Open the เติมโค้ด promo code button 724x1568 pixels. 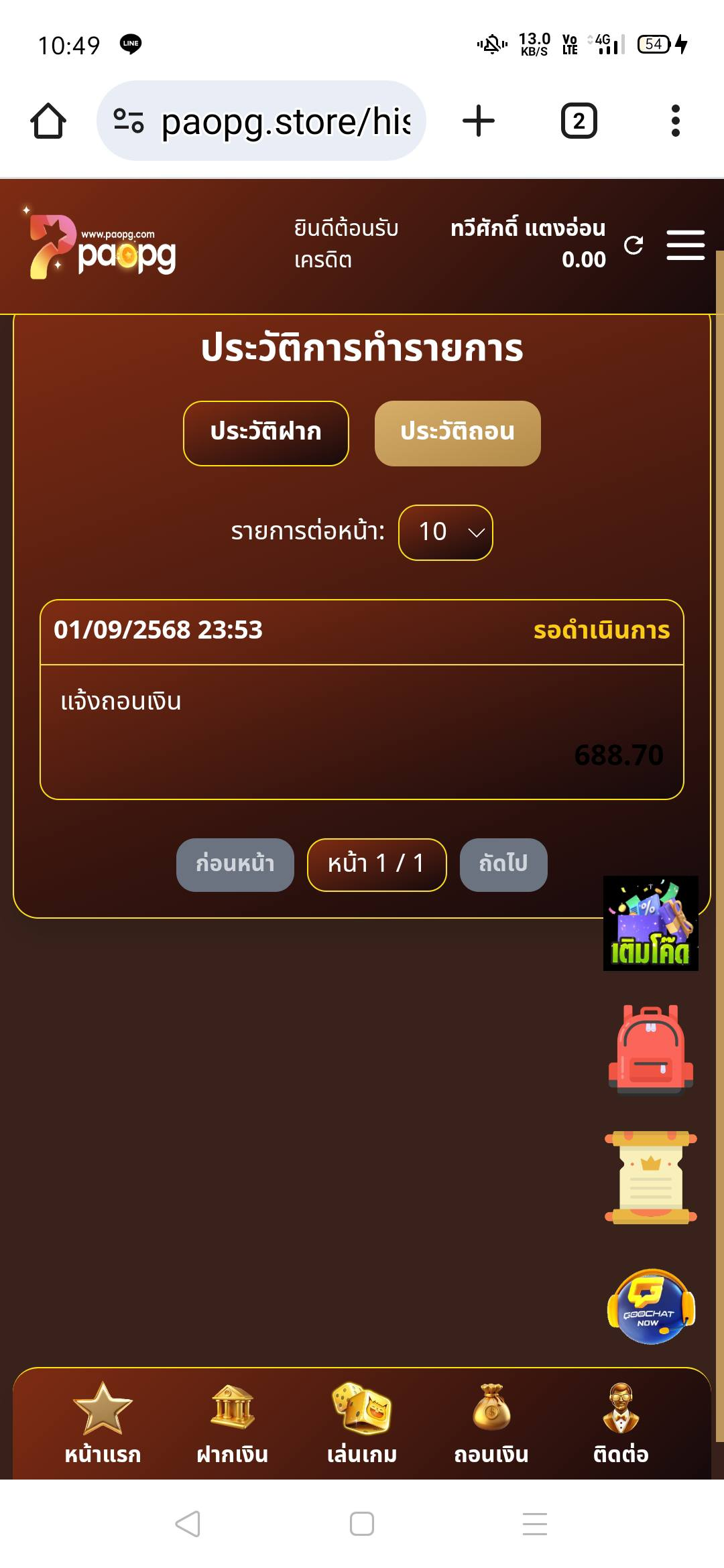[650, 923]
